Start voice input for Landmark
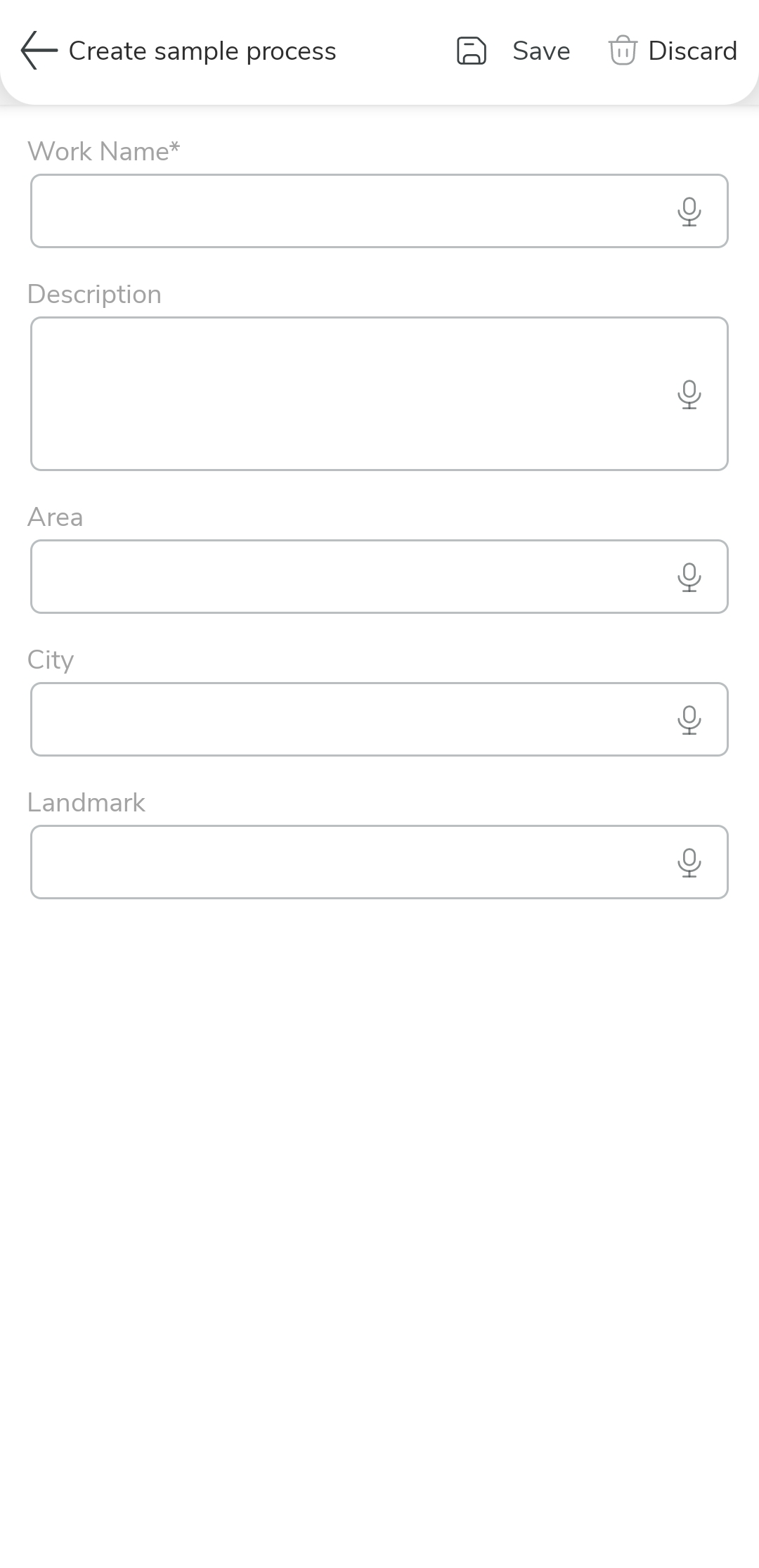Screen dimensions: 759x1568 [689, 862]
